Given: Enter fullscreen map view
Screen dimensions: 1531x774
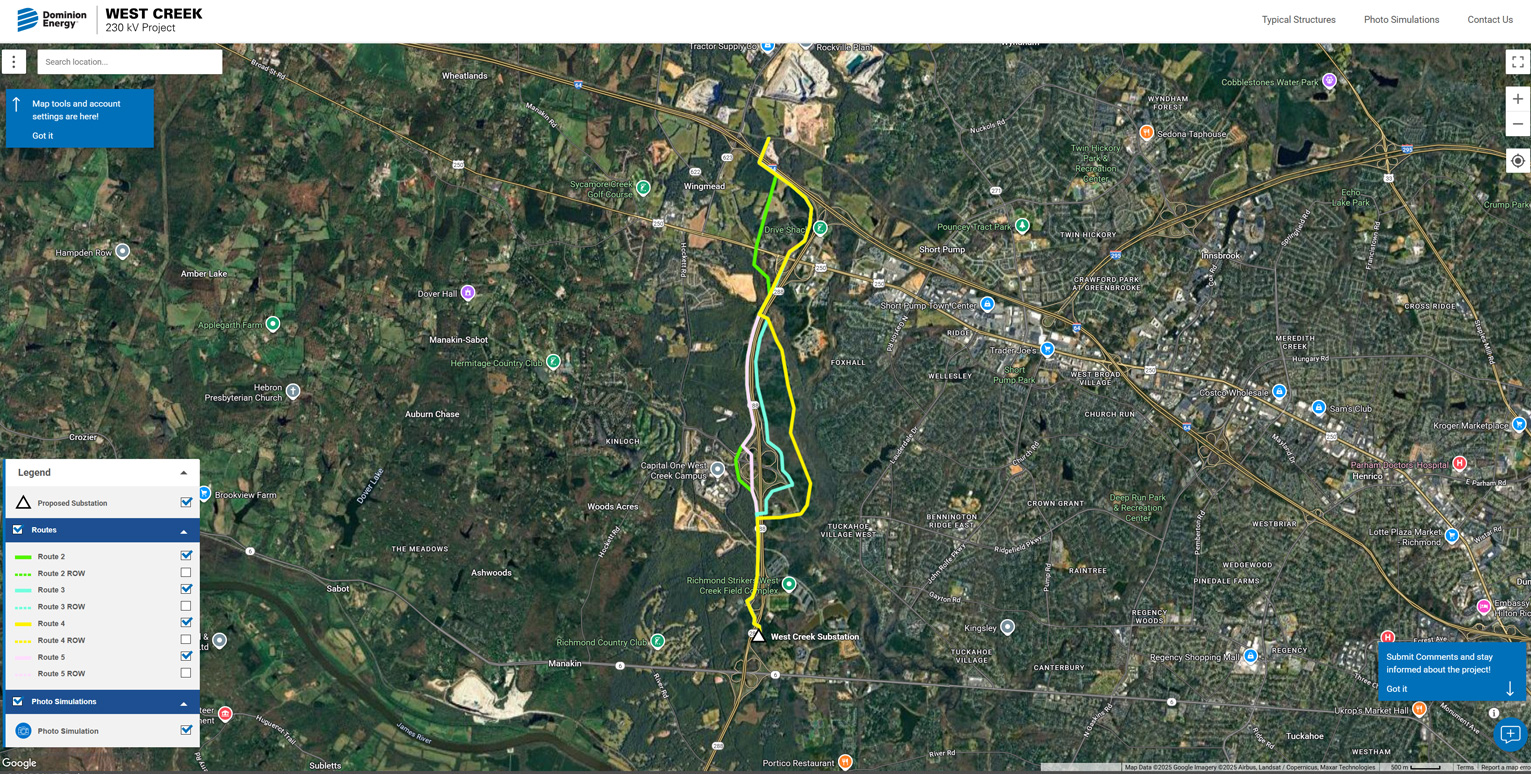Looking at the screenshot, I should coord(1517,62).
